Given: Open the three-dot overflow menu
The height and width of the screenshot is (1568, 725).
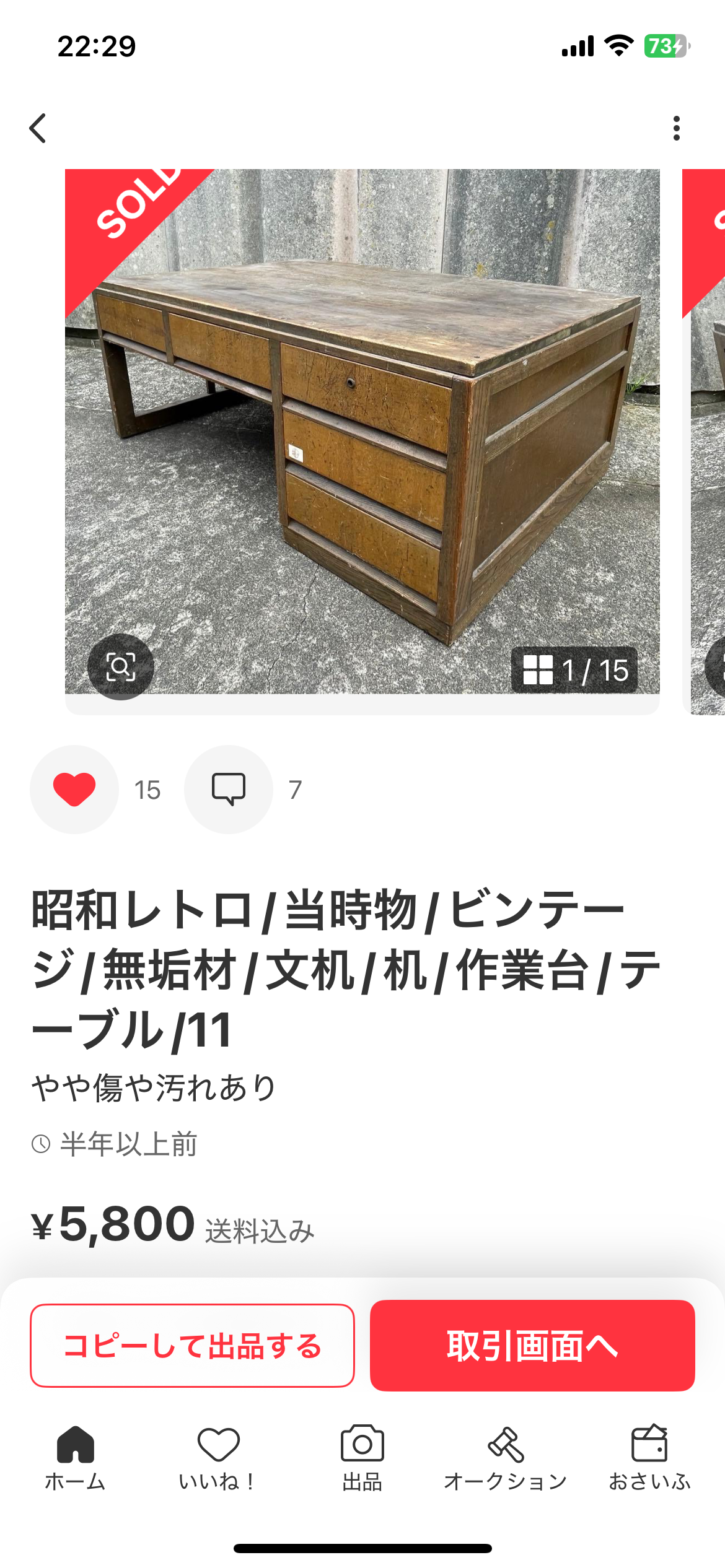Looking at the screenshot, I should pyautogui.click(x=676, y=128).
